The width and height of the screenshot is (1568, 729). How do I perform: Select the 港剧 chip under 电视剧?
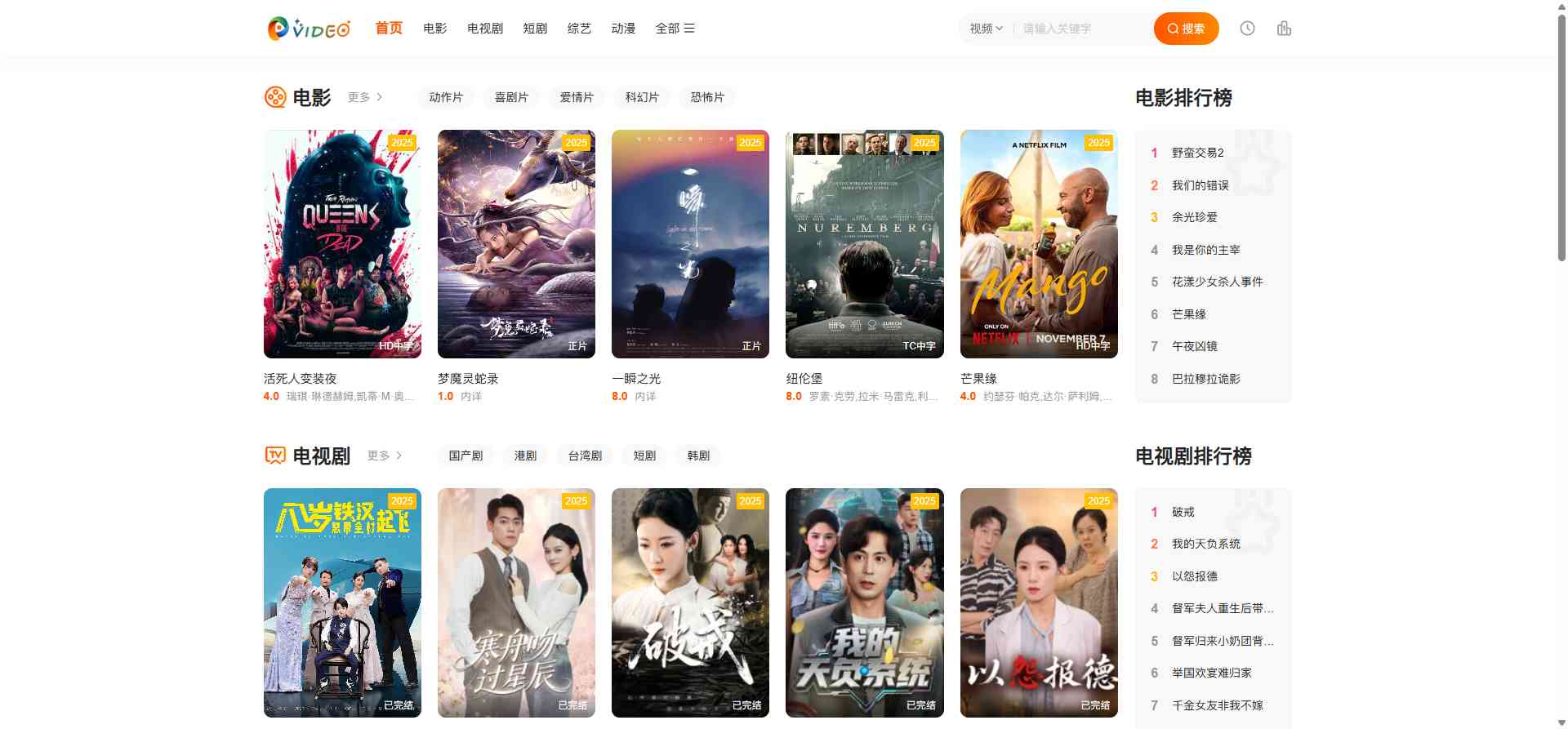click(525, 456)
